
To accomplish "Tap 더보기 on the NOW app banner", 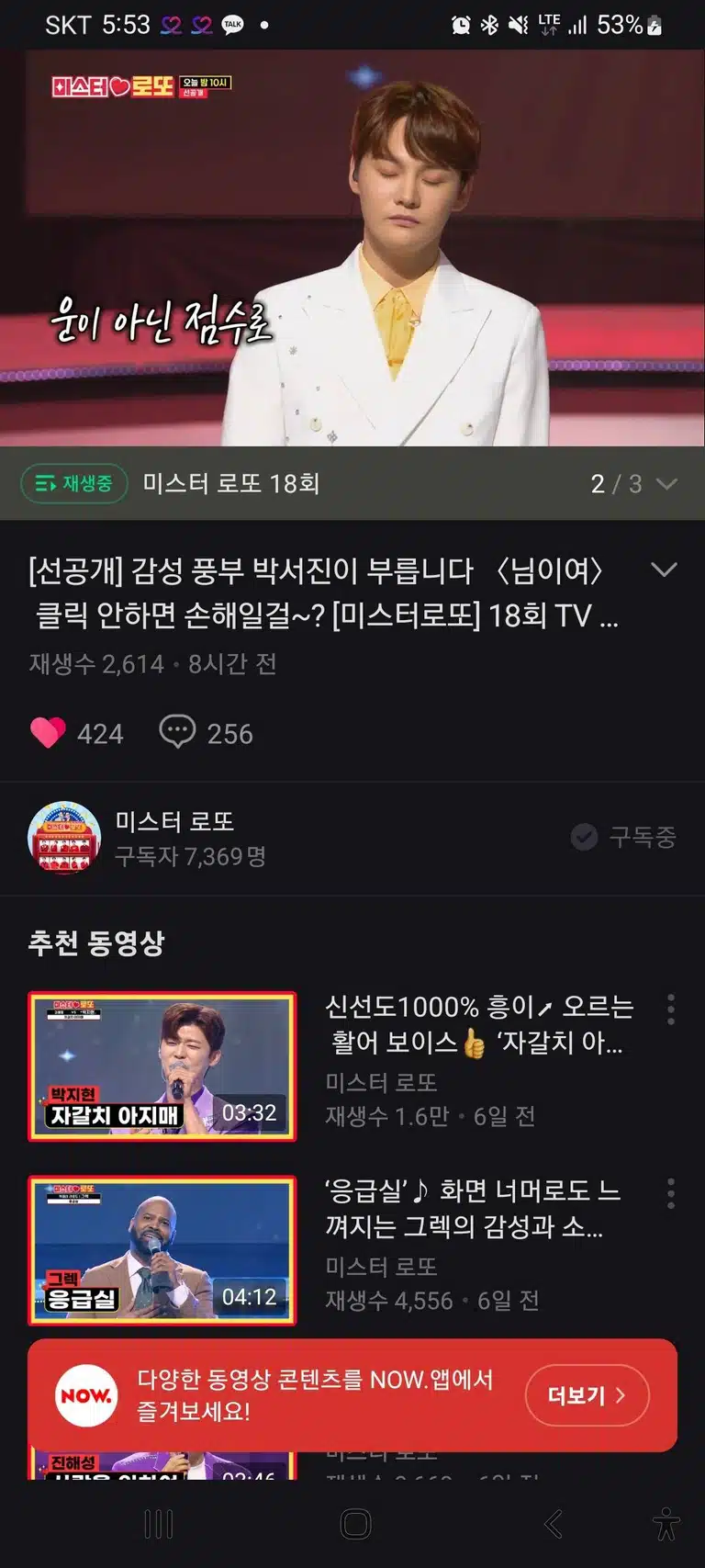I will [587, 1395].
